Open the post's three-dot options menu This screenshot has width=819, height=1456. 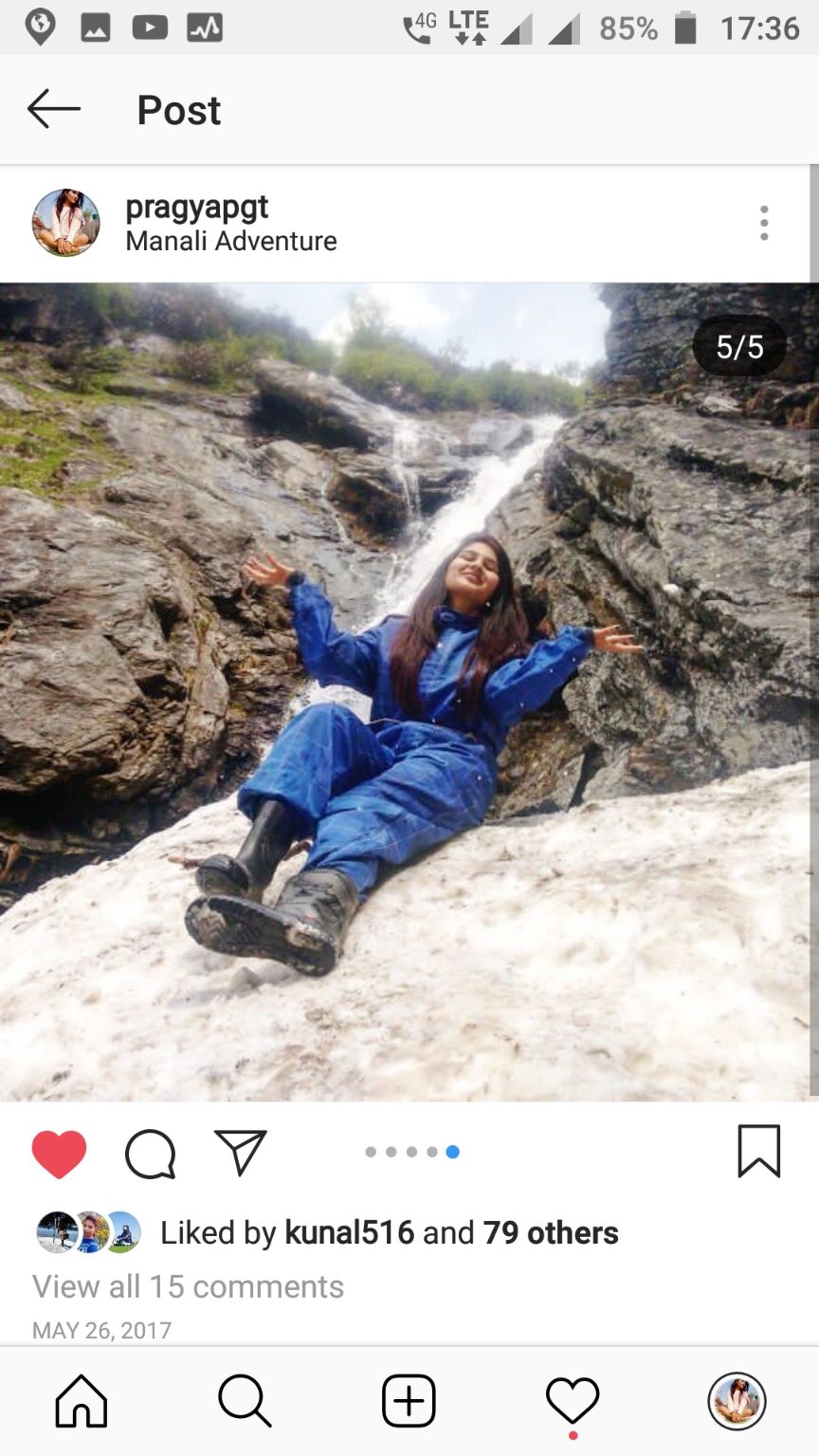[x=764, y=223]
